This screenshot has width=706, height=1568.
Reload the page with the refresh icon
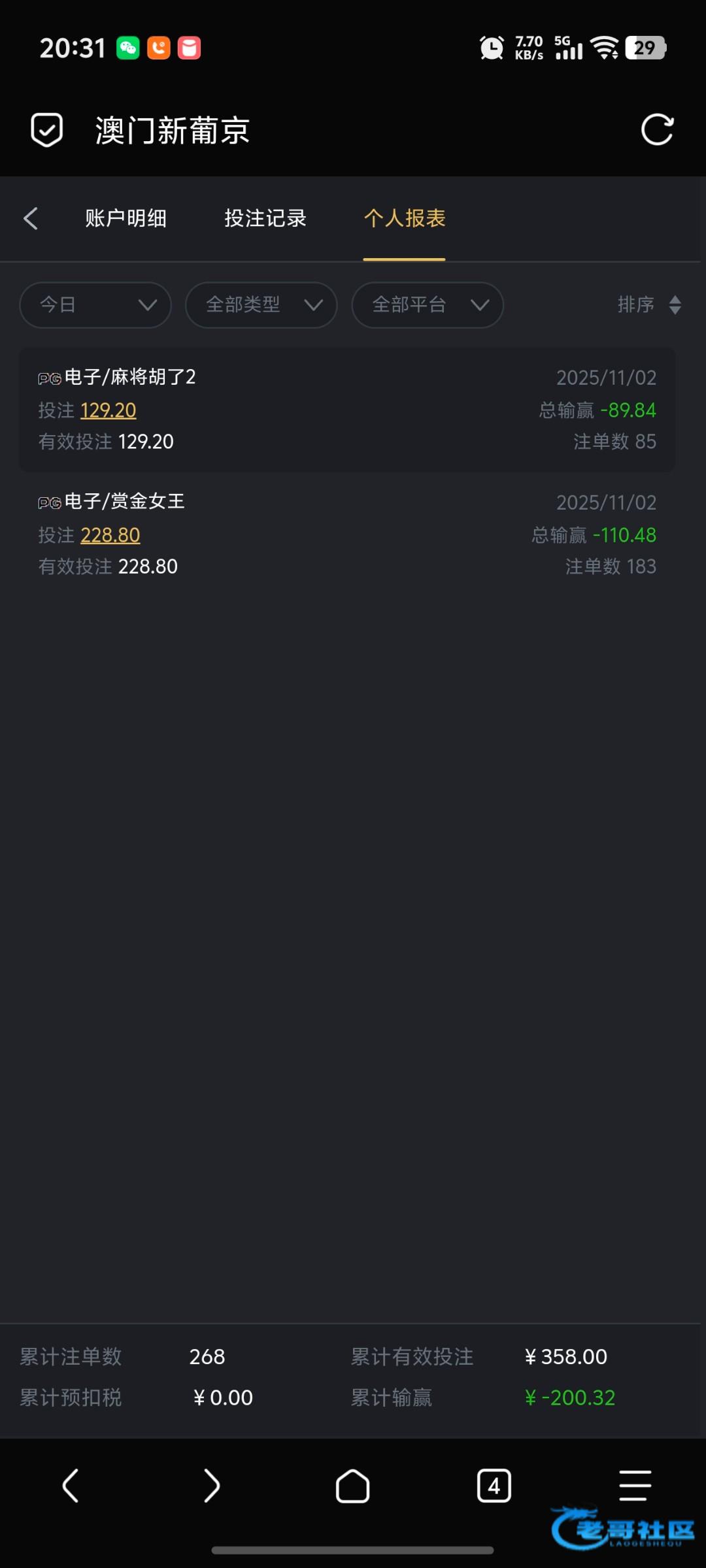tap(657, 129)
